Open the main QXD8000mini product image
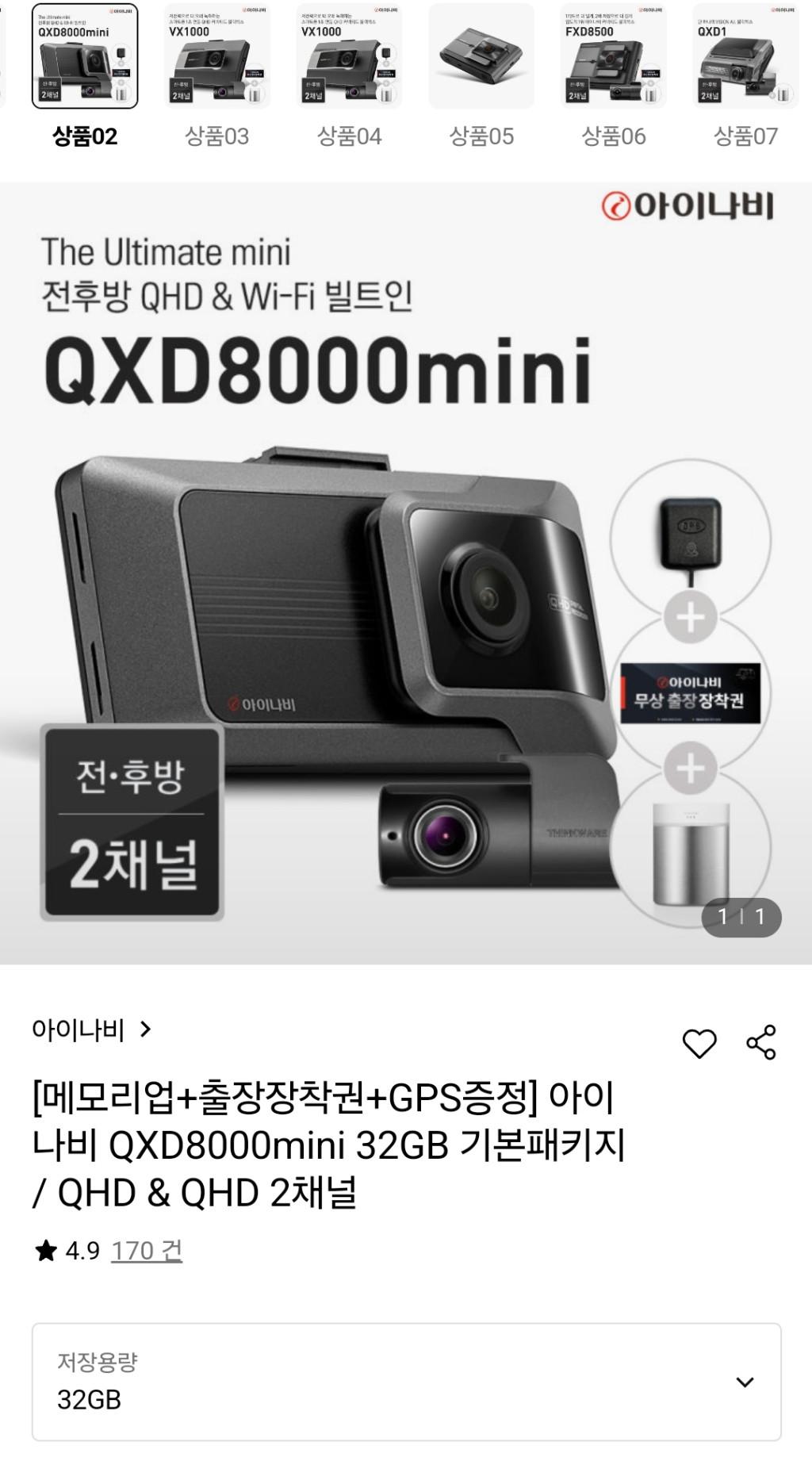 pyautogui.click(x=406, y=573)
